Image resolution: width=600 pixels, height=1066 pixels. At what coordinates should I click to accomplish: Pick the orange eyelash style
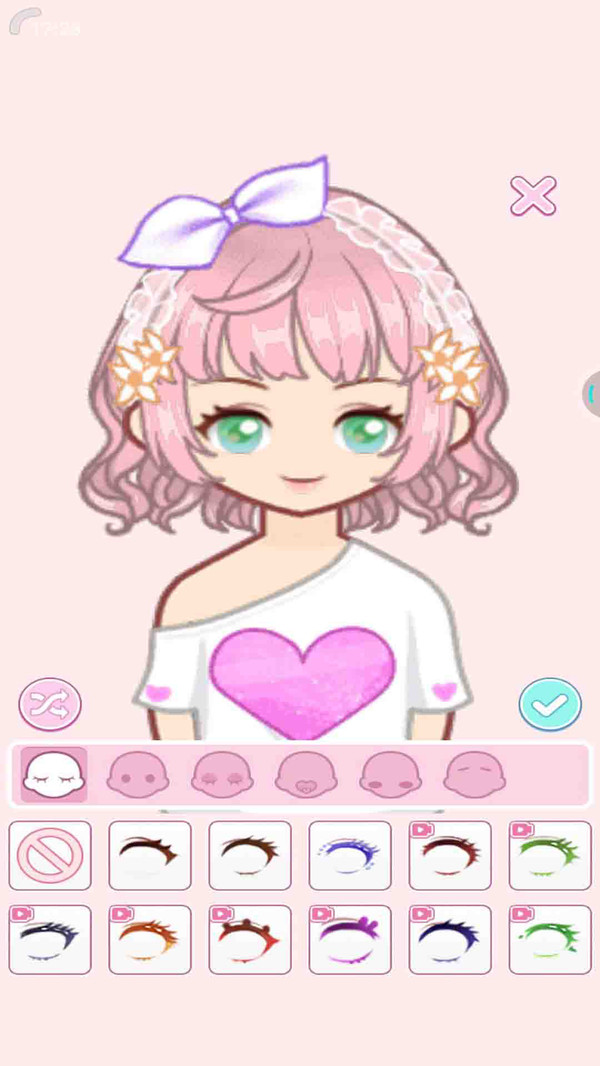point(150,939)
